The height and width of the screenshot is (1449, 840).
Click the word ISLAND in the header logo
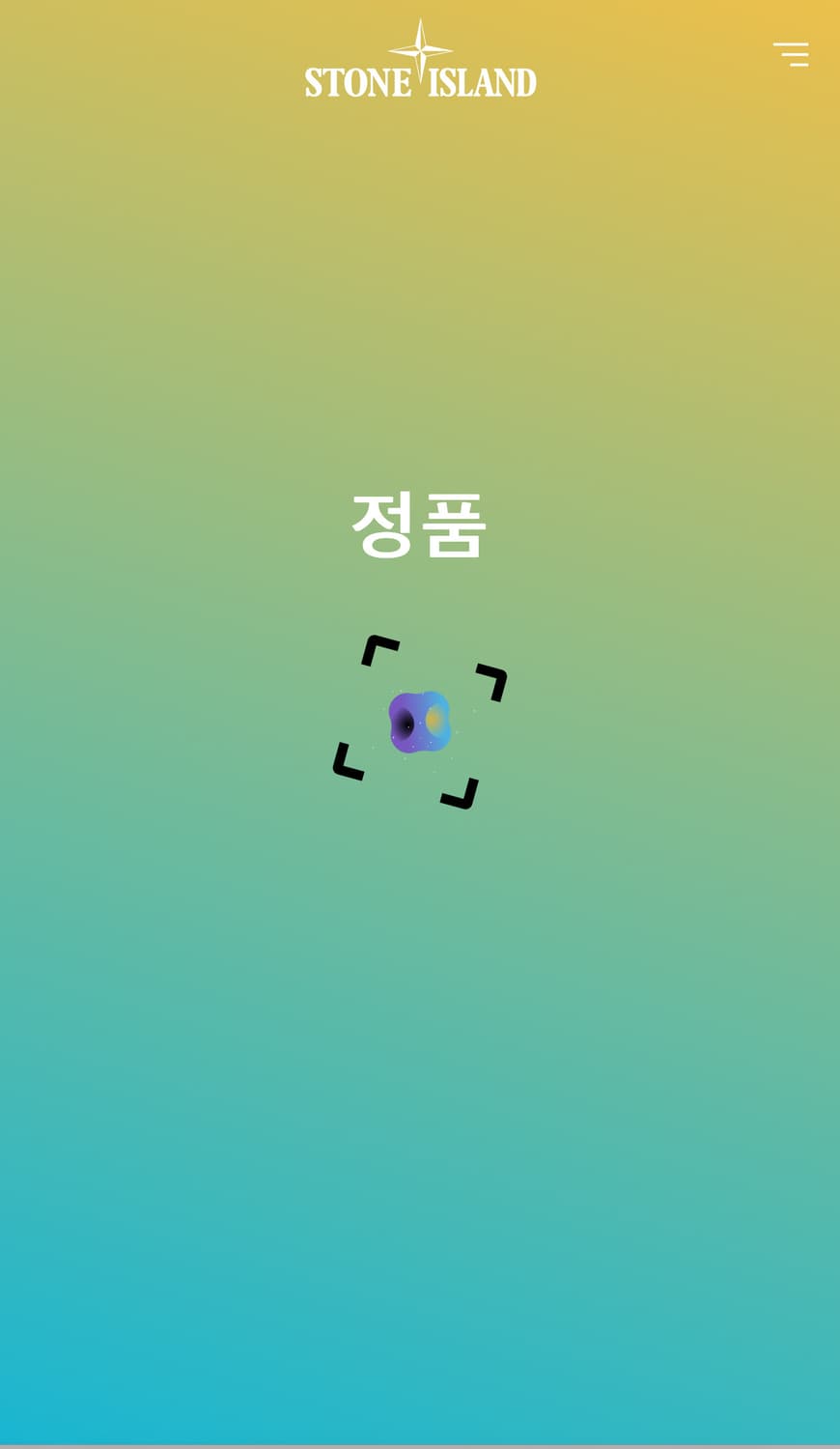click(x=485, y=84)
